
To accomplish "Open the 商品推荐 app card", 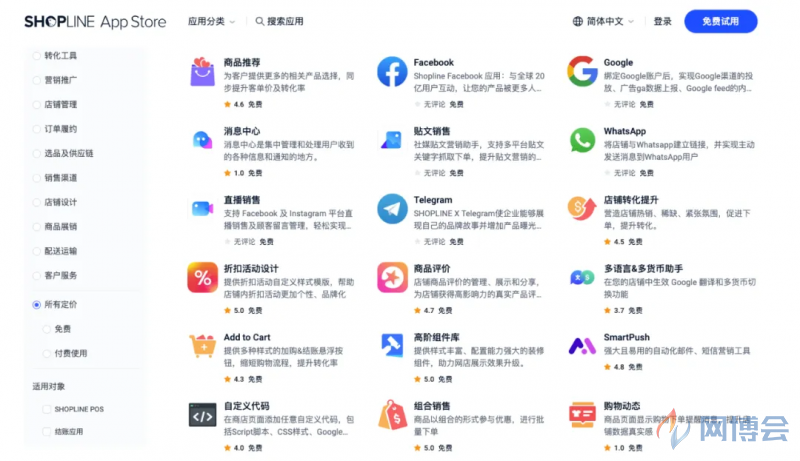I will [241, 62].
